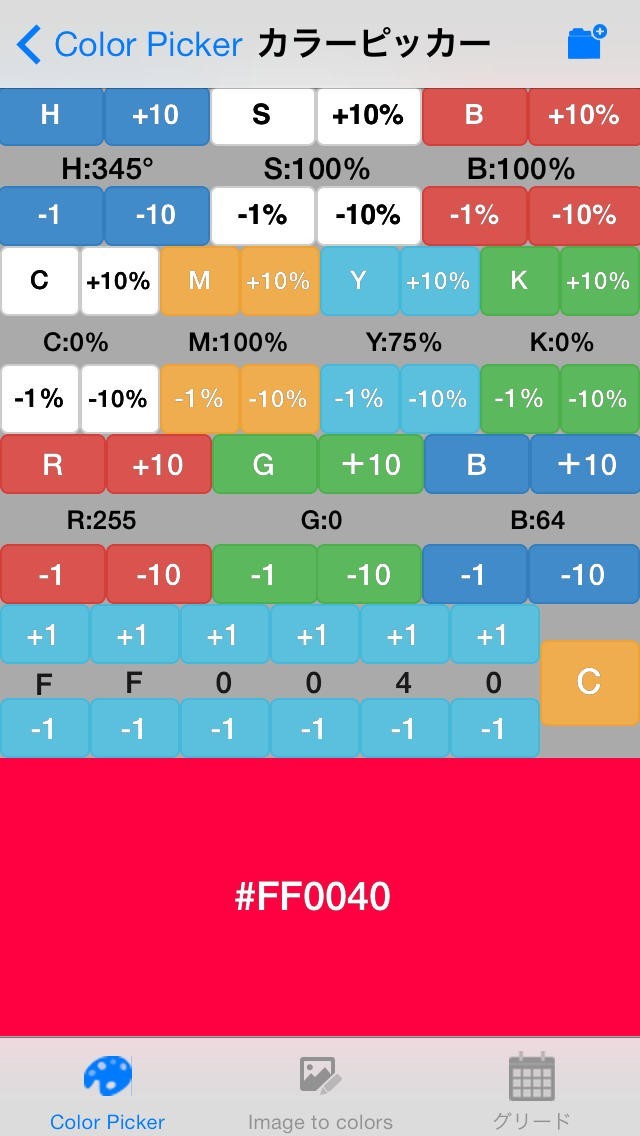Tap the yellow Y button
This screenshot has height=1136, width=640.
tap(360, 281)
